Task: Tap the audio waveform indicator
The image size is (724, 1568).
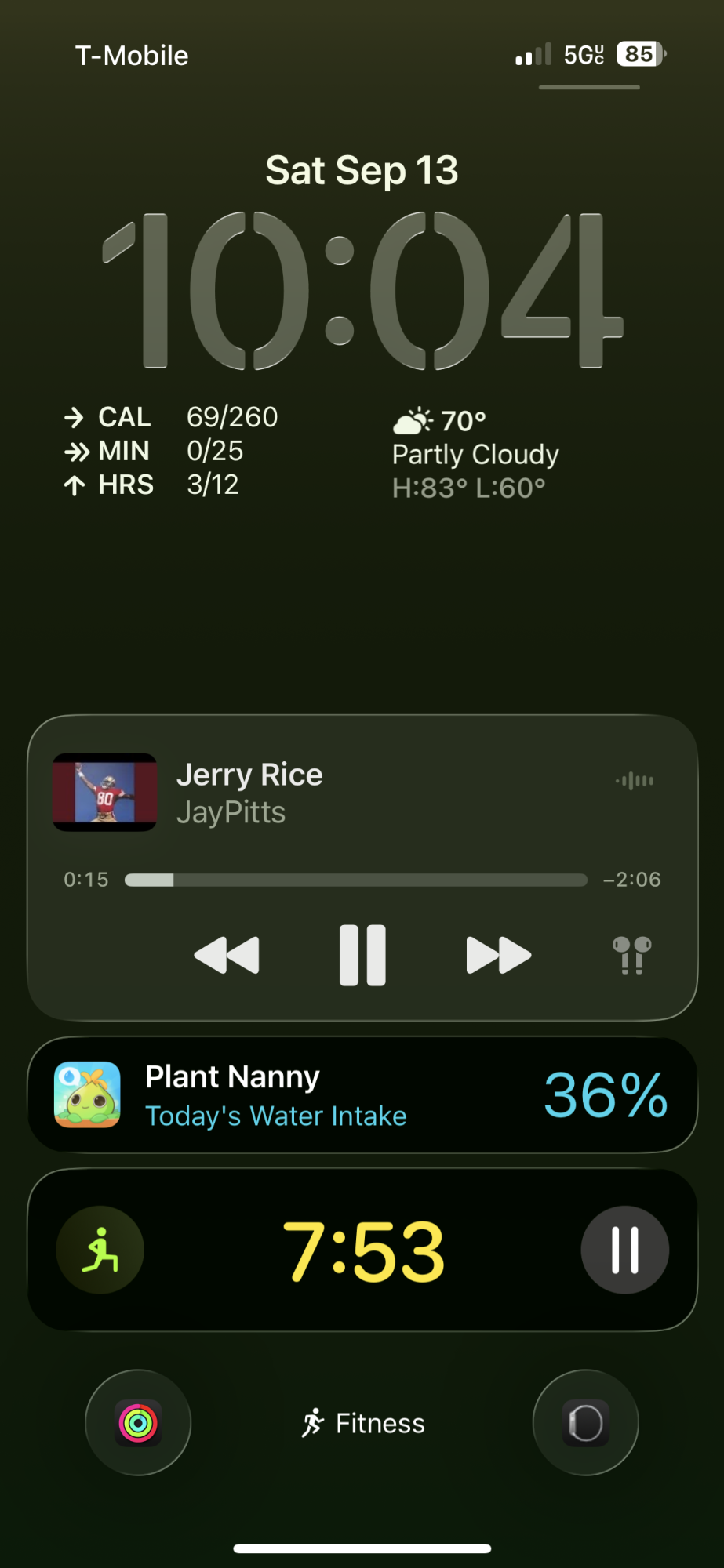Action: click(x=634, y=781)
